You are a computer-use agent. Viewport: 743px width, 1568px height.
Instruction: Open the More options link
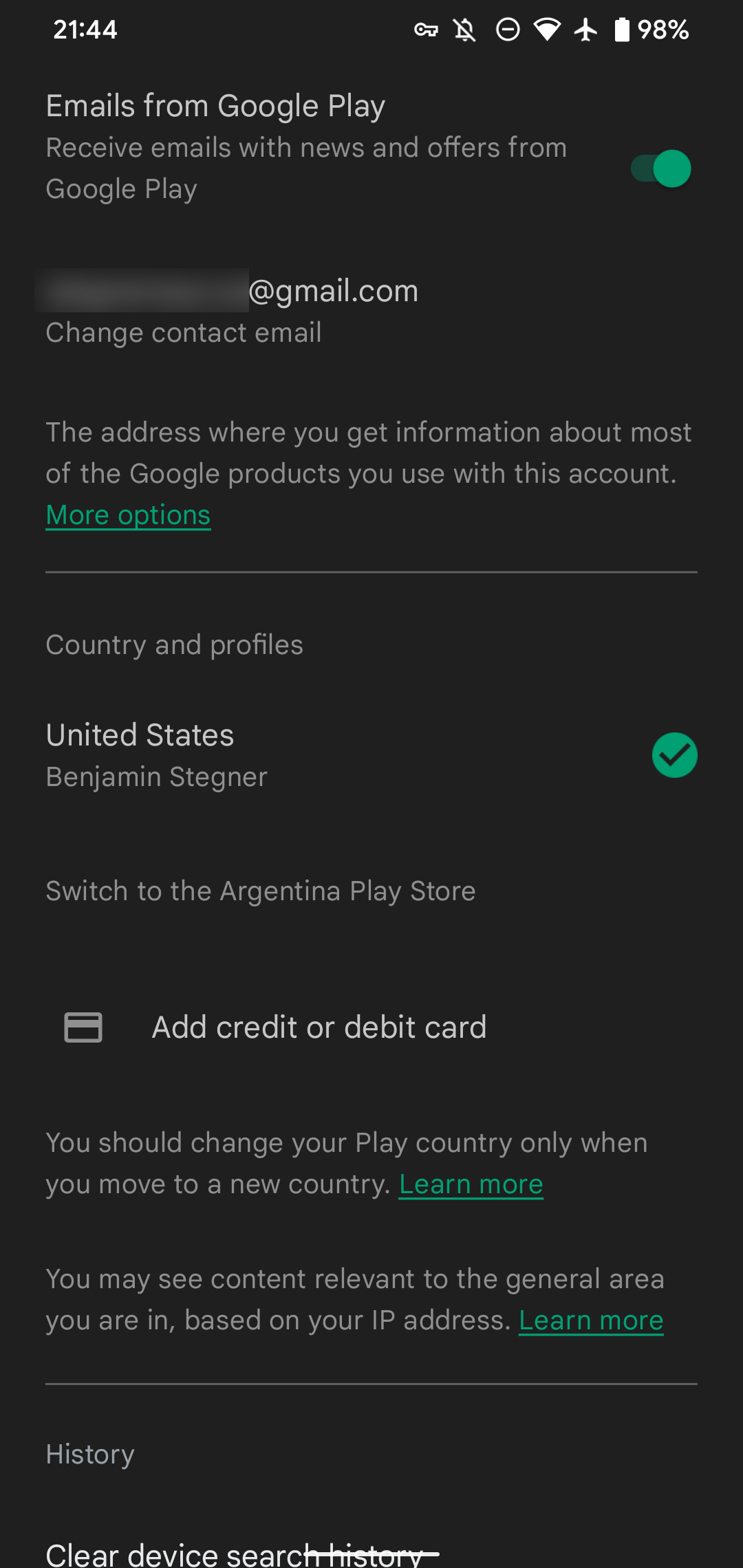[127, 514]
